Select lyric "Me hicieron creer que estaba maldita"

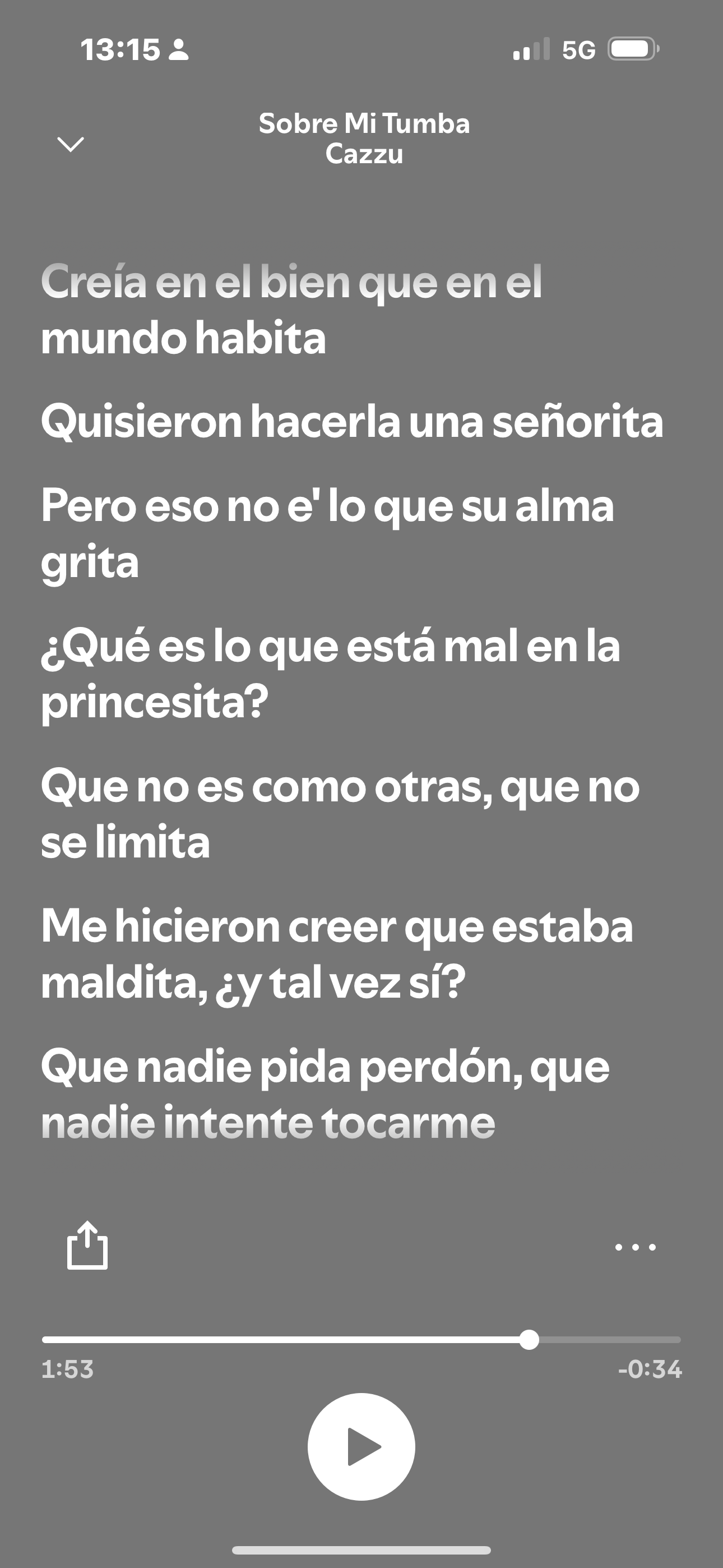click(x=337, y=954)
